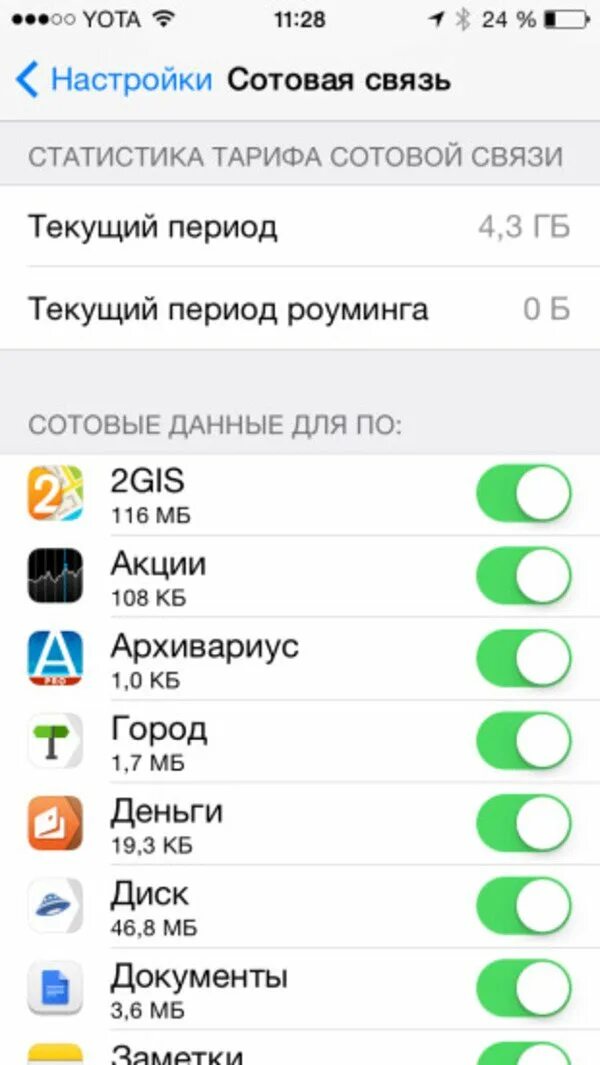Turn off cellular data for Документы

pos(523,989)
